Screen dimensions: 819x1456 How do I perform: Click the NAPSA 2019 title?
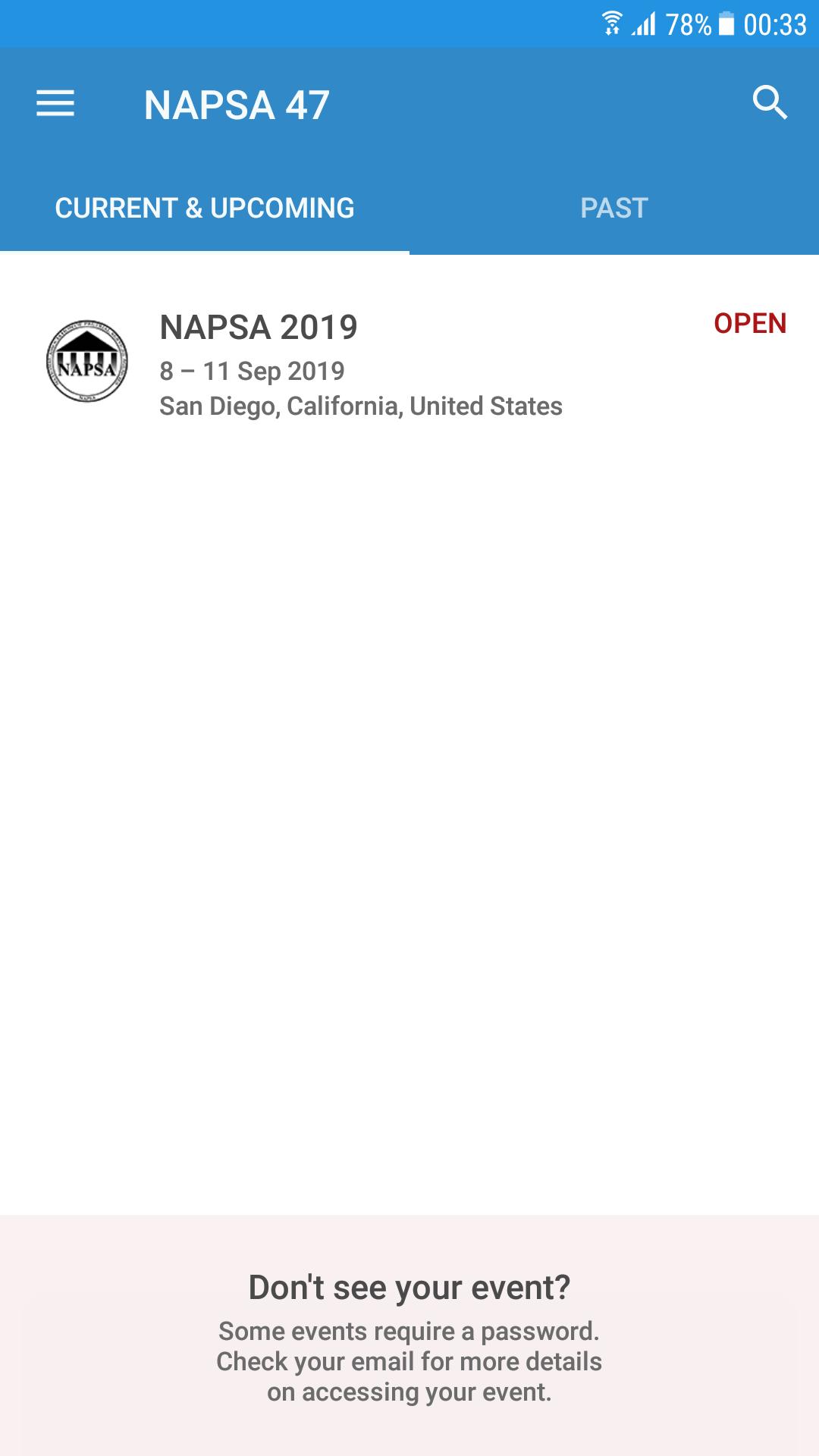258,328
